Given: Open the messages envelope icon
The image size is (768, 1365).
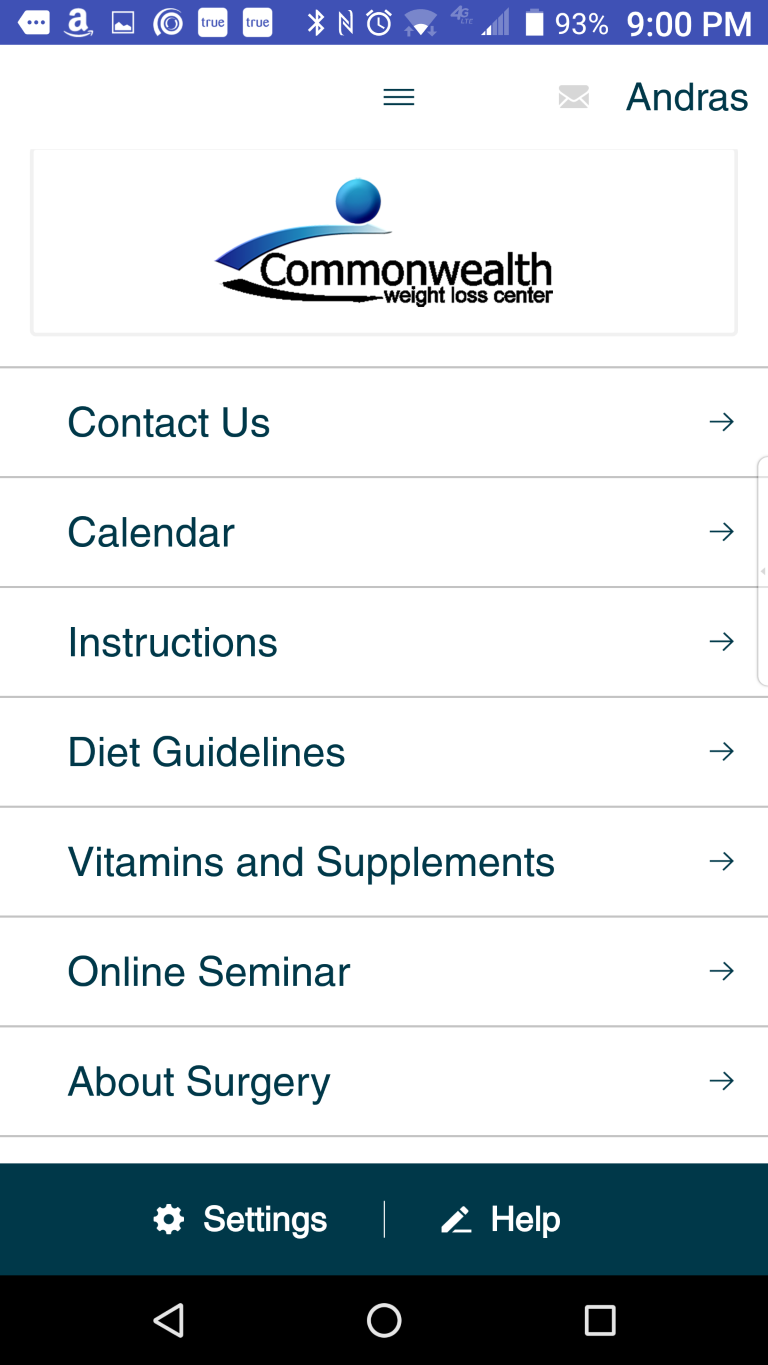Looking at the screenshot, I should [573, 97].
